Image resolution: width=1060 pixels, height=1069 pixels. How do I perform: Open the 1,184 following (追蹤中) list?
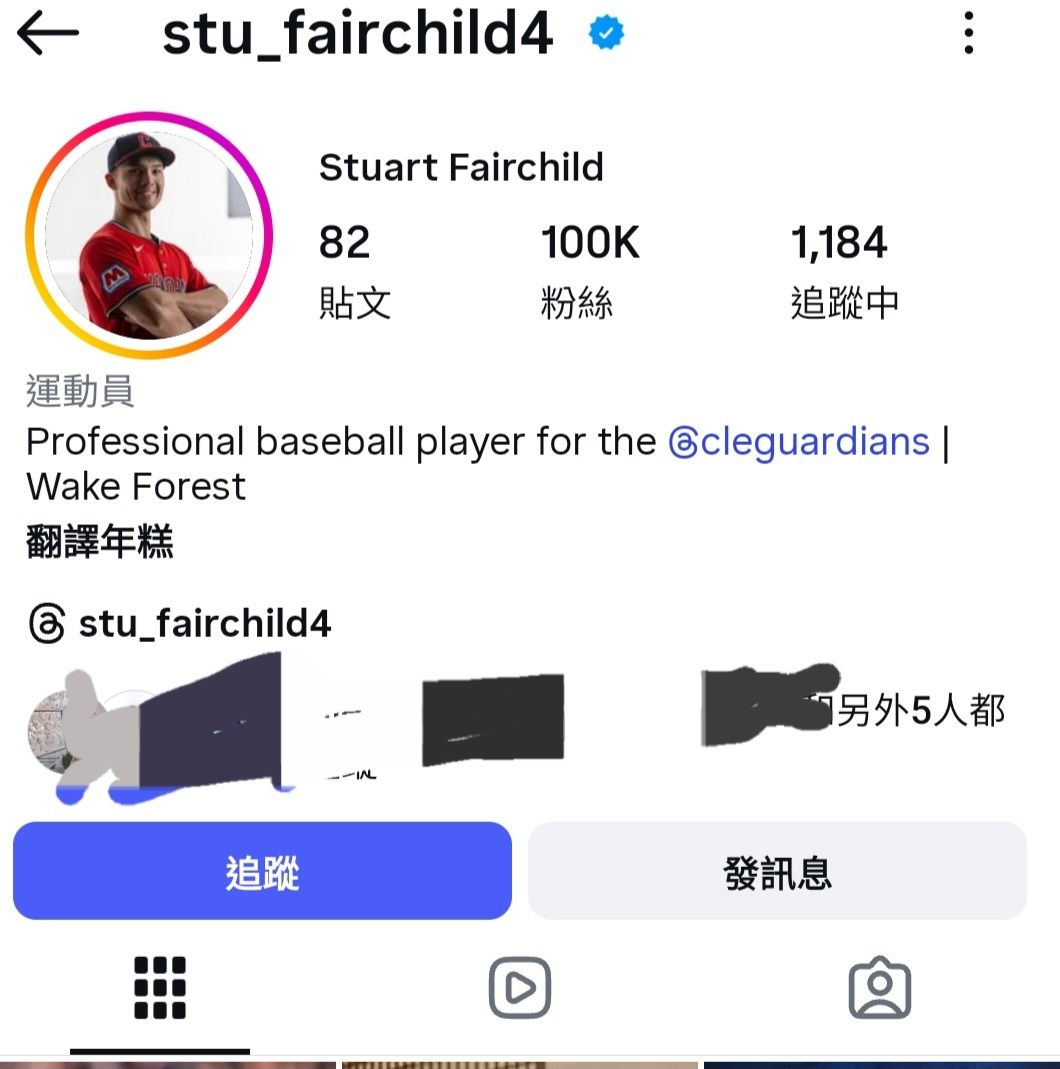(843, 270)
